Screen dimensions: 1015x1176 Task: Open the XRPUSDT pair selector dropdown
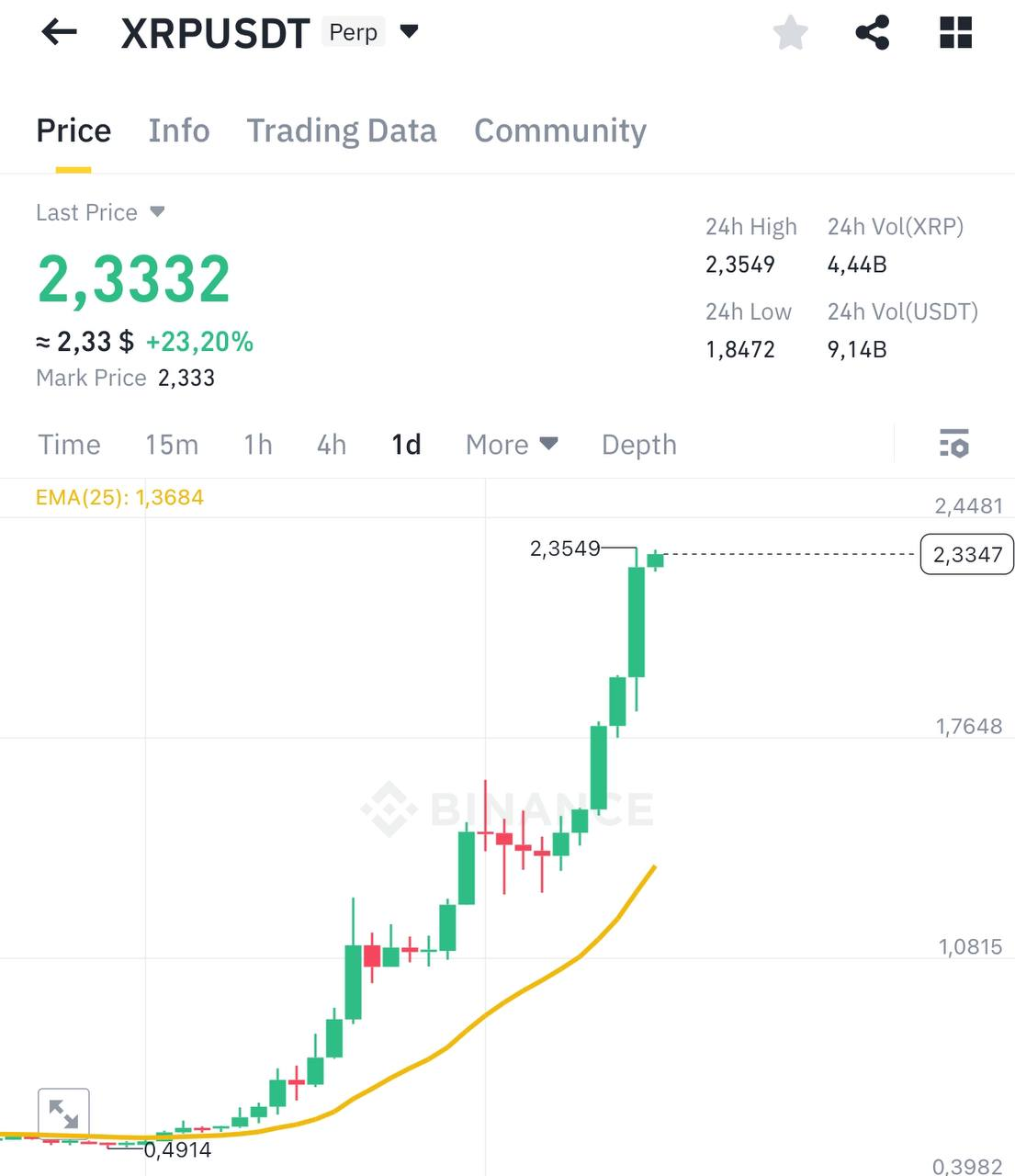tap(409, 32)
